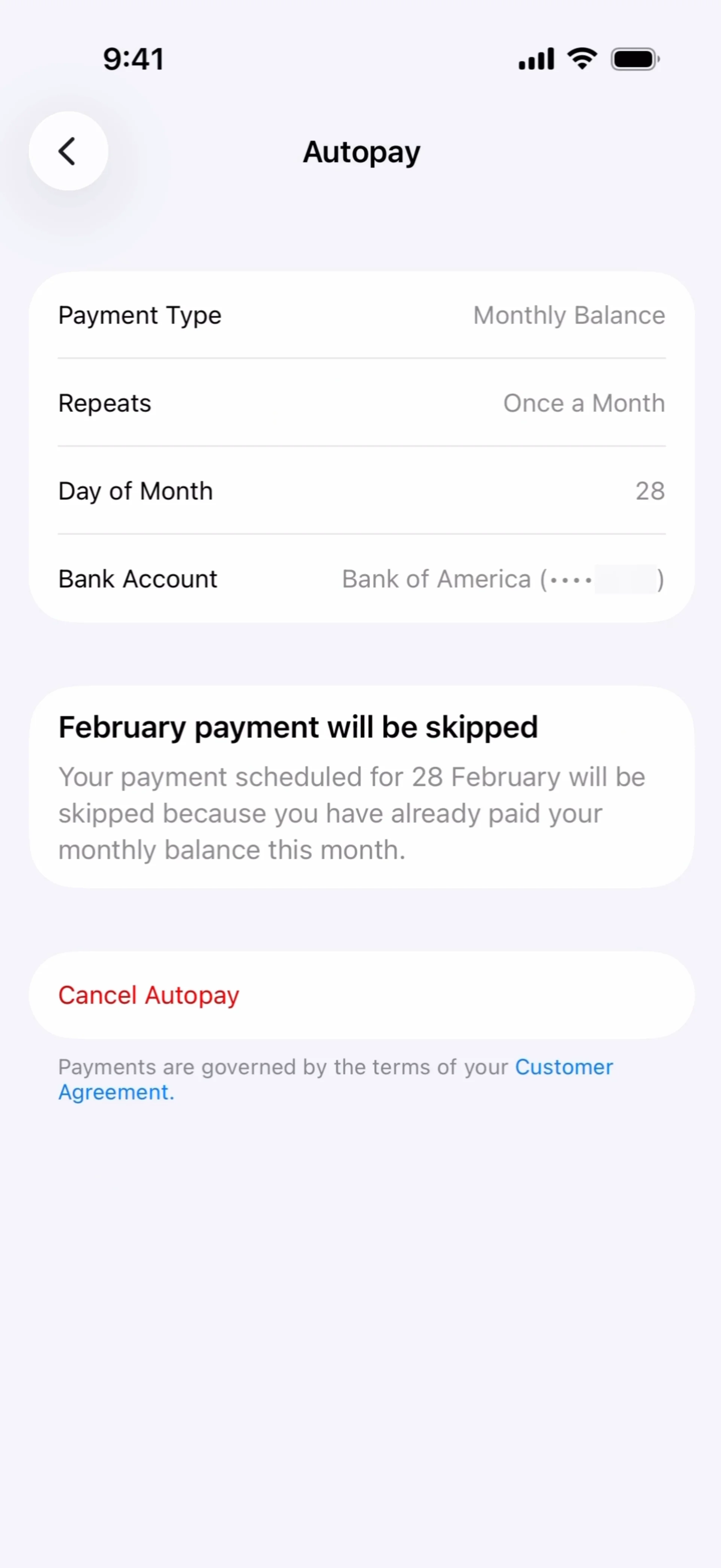
Task: Open the Customer Agreement link
Action: point(563,1067)
